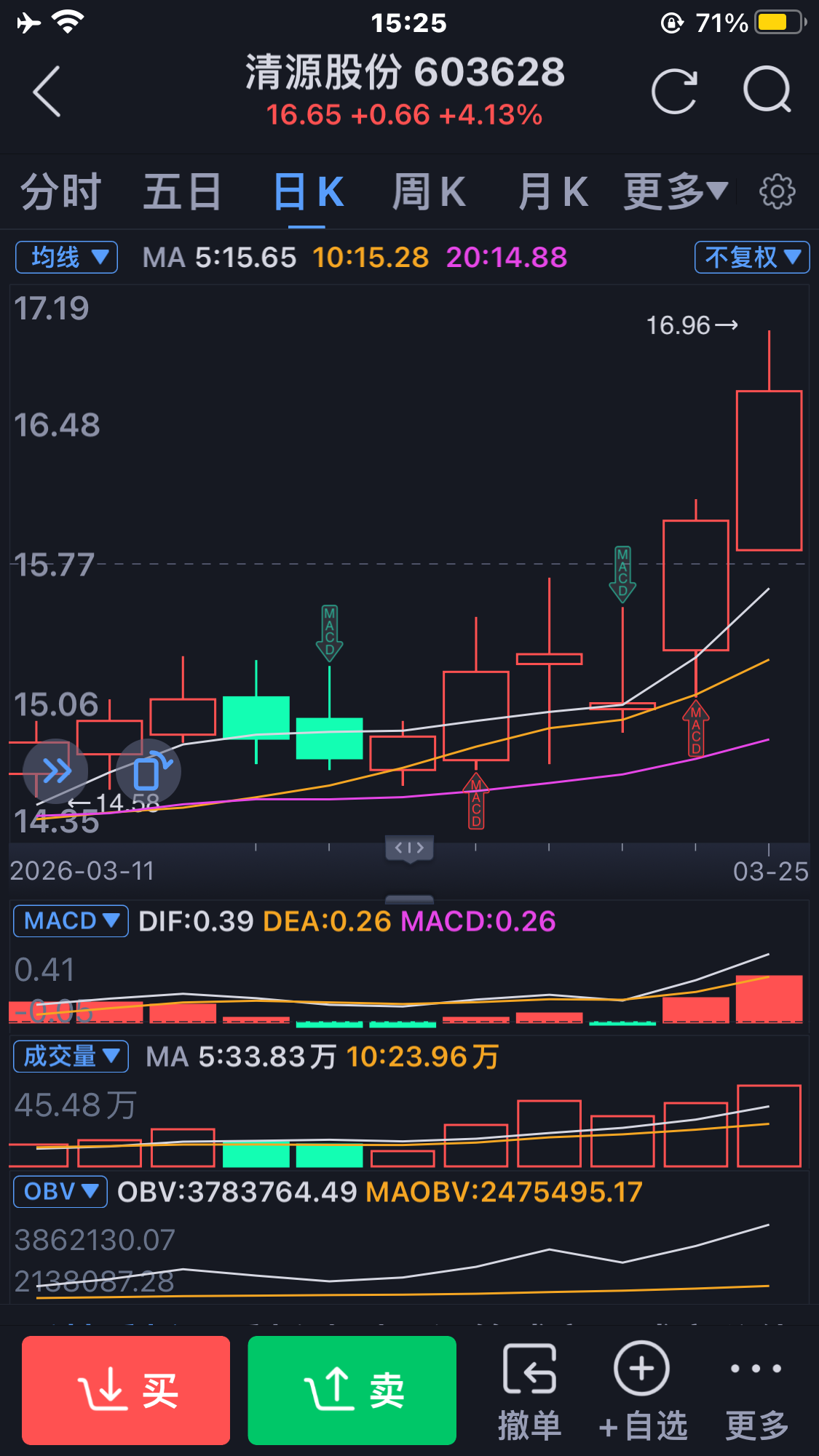The width and height of the screenshot is (819, 1456).
Task: Switch to the 分时 tab
Action: click(60, 192)
